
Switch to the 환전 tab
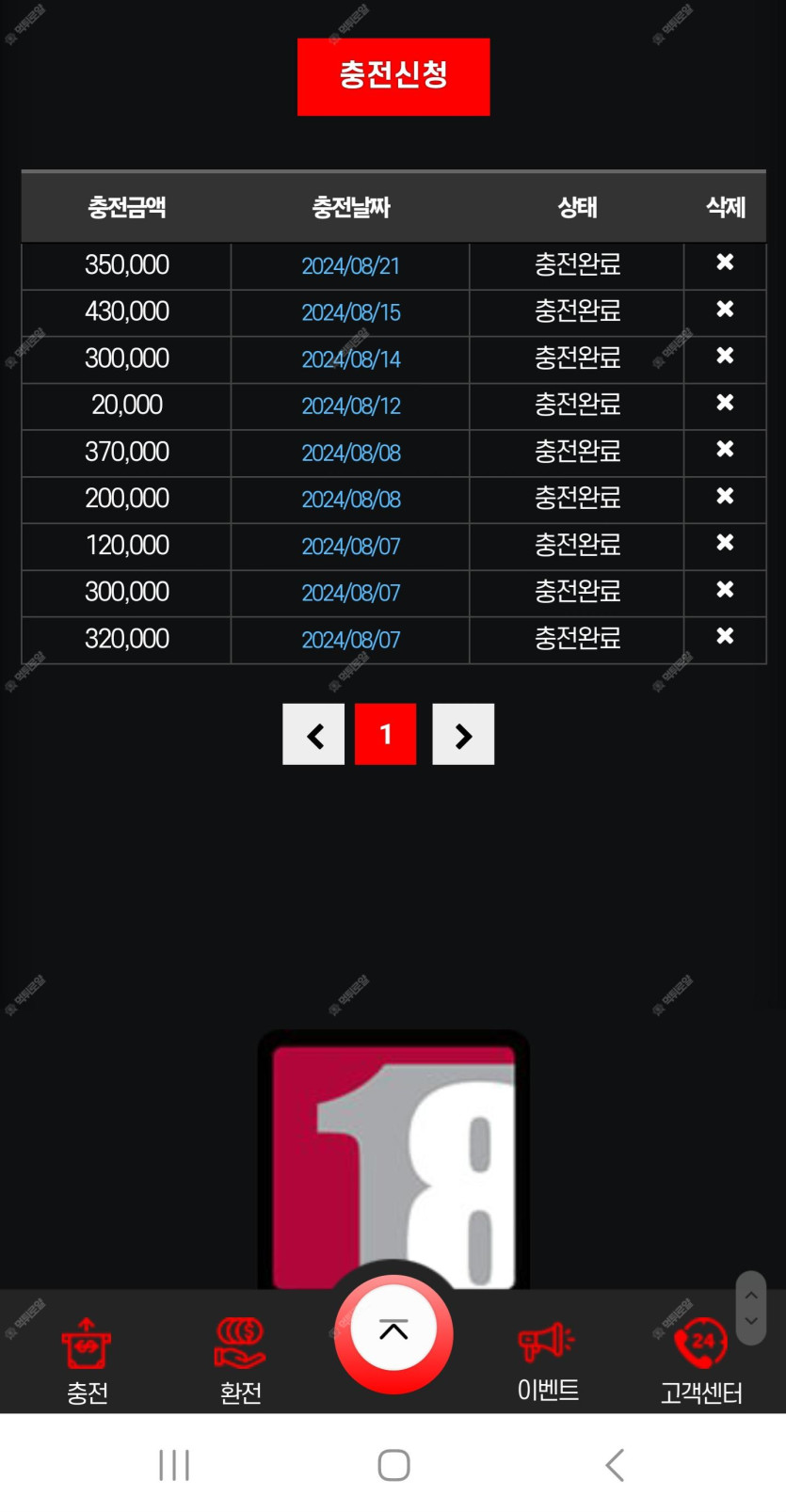(x=240, y=1361)
